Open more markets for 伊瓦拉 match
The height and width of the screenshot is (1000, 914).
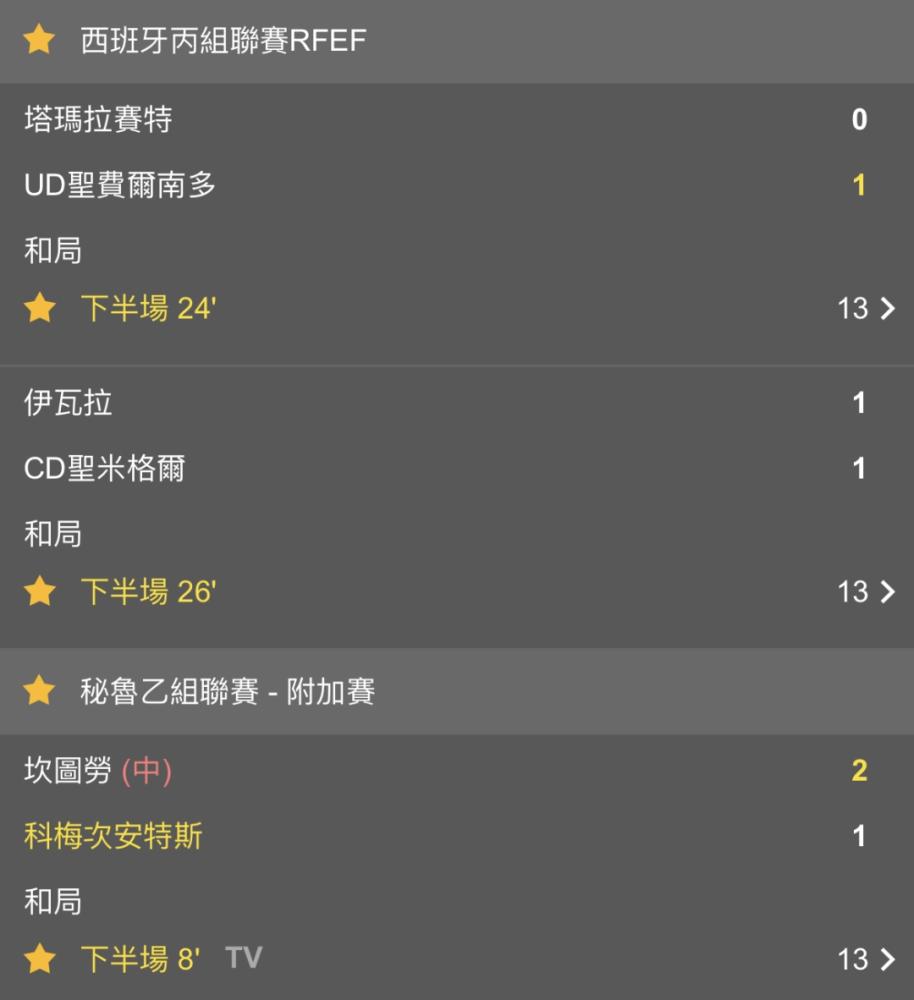pyautogui.click(x=866, y=592)
